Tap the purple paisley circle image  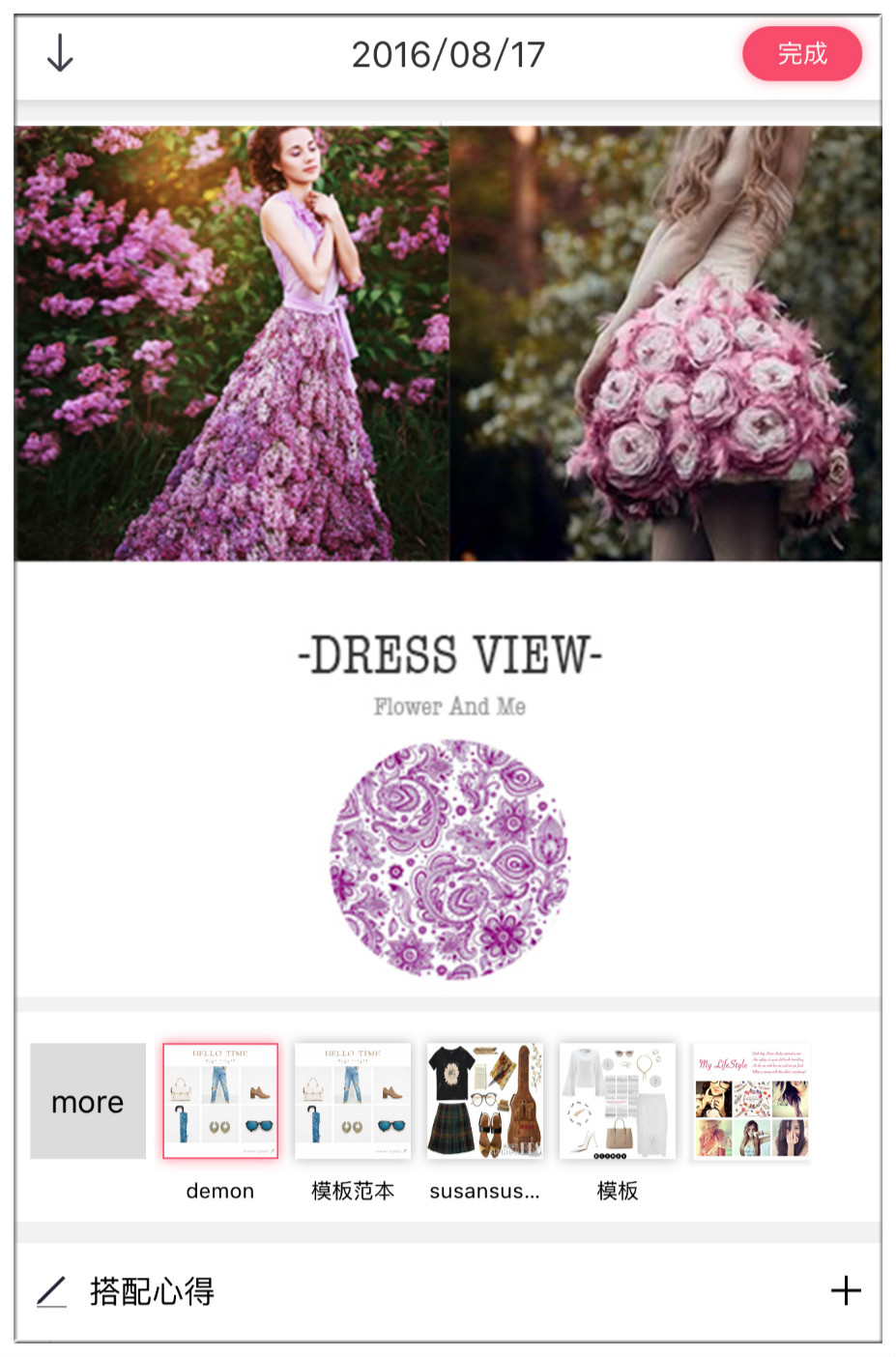449,860
